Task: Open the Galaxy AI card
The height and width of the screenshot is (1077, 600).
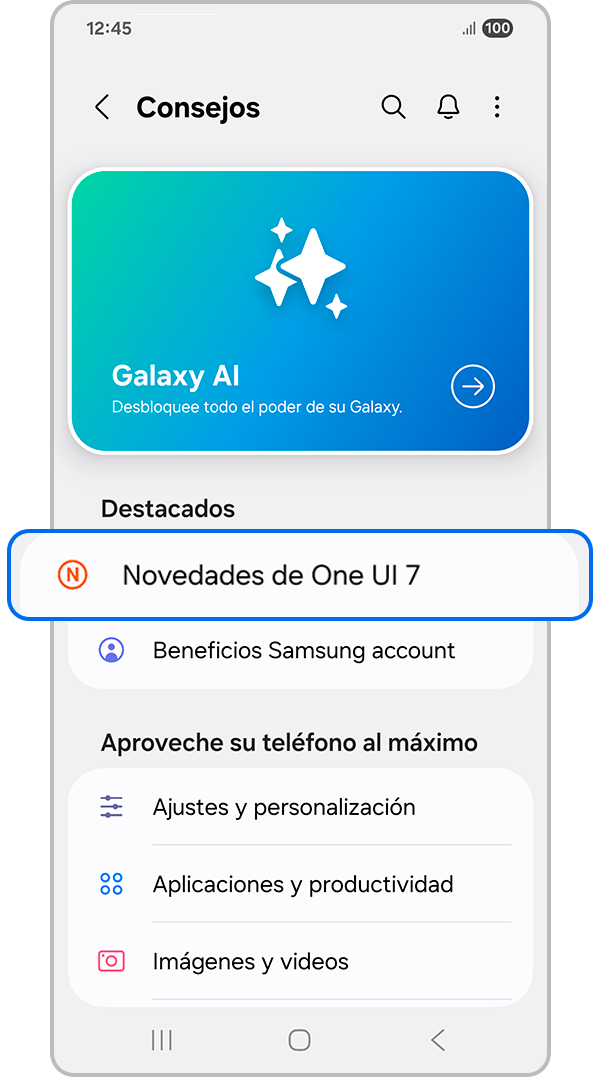Action: pos(300,311)
